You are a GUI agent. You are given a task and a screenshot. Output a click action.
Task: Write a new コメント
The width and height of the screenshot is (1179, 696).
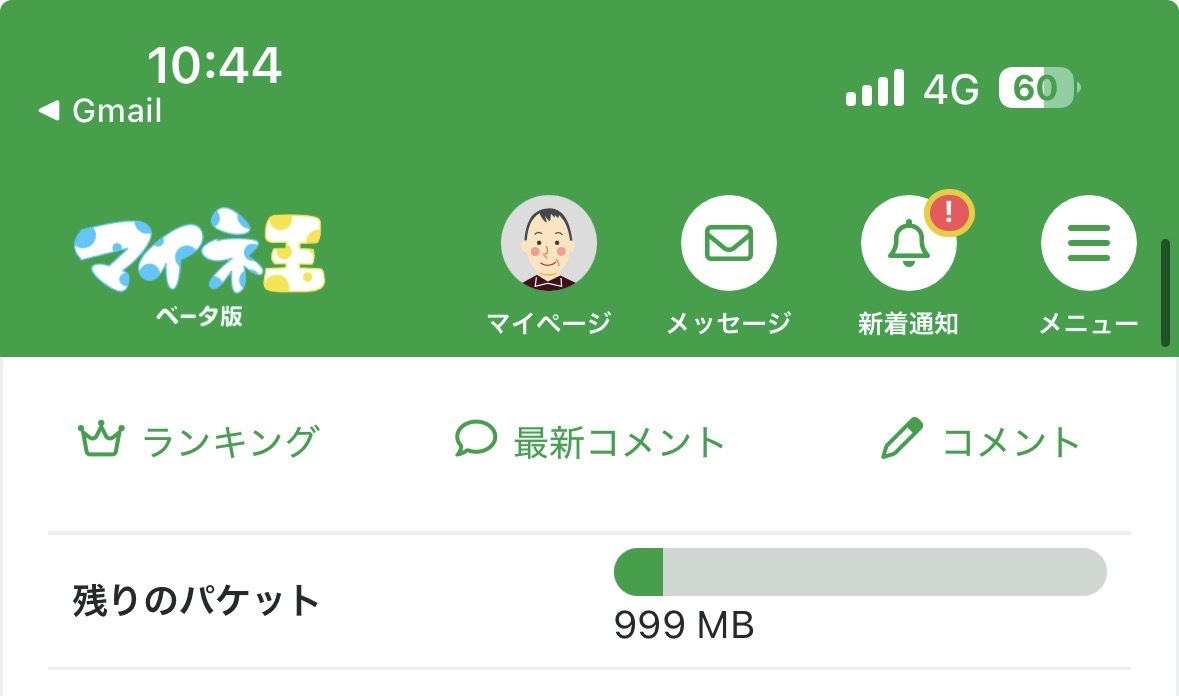click(980, 441)
